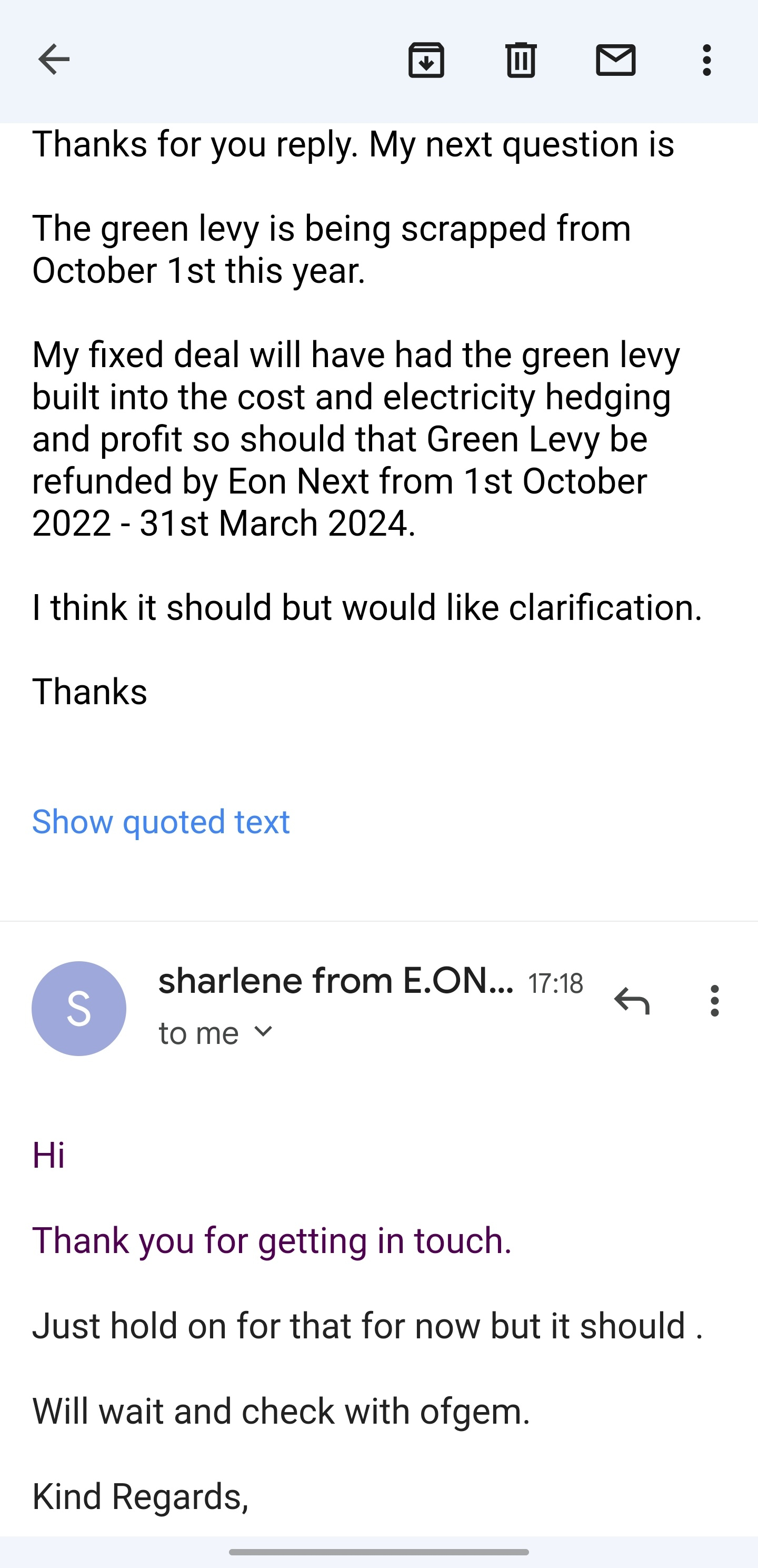
Task: Open more options for sharlene's message
Action: point(714,1001)
